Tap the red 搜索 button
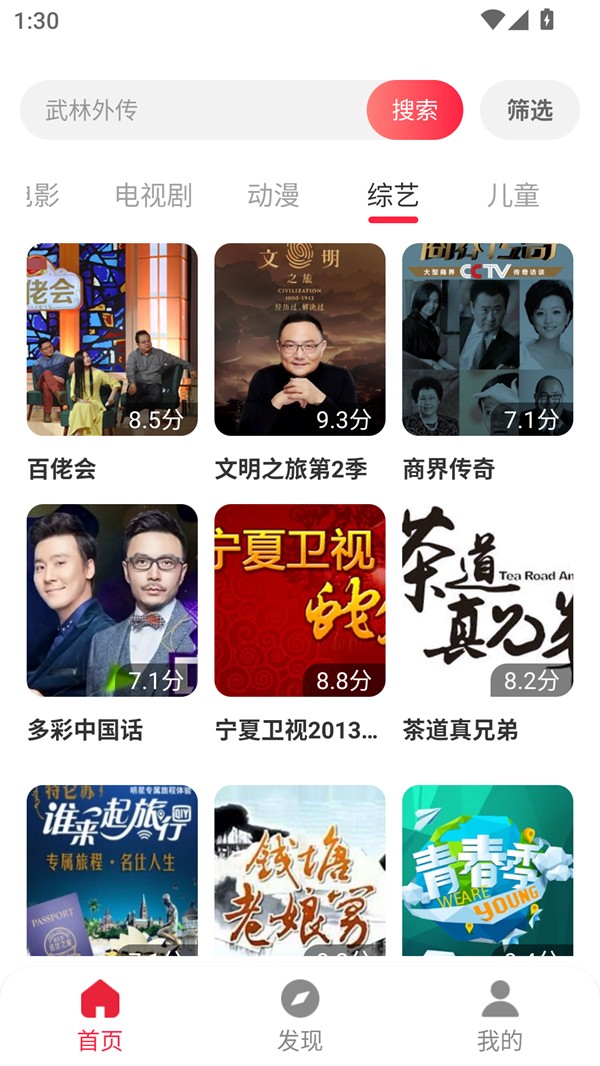This screenshot has width=600, height=1066. coord(415,110)
